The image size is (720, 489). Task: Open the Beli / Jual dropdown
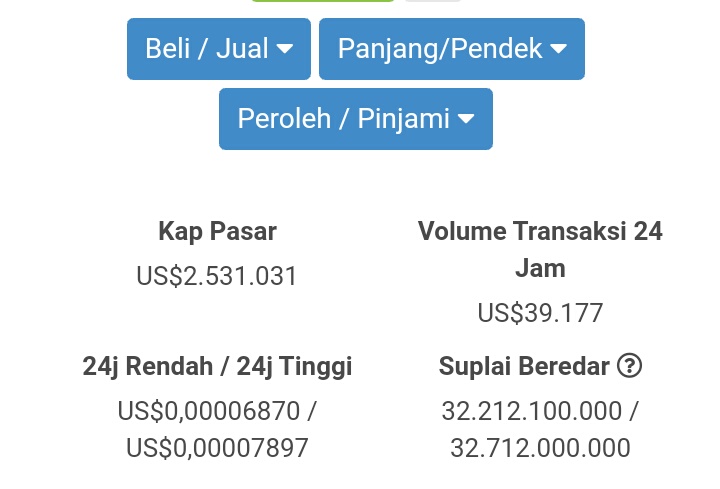tap(219, 49)
